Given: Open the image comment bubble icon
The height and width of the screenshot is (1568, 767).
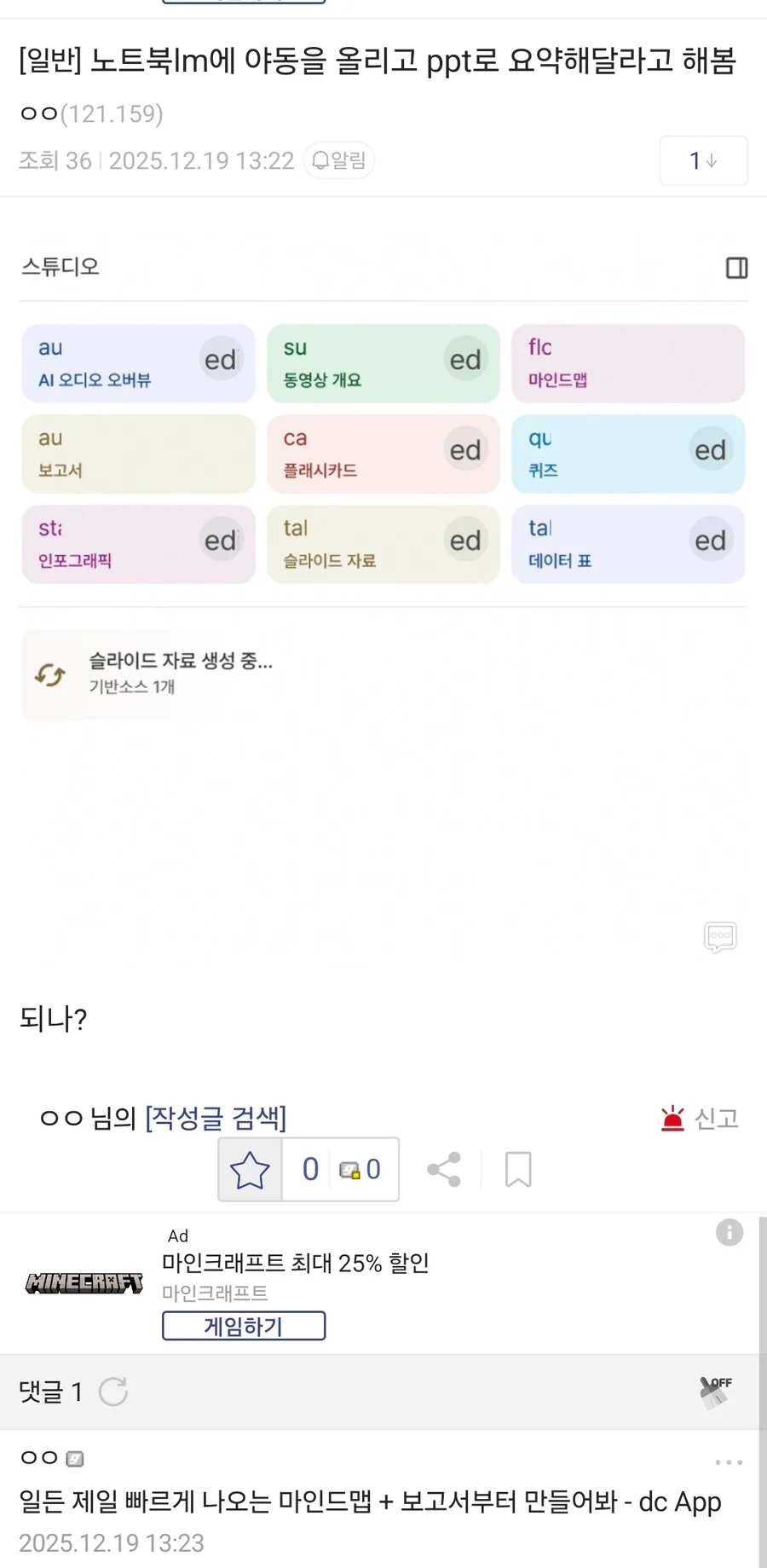Looking at the screenshot, I should point(720,936).
